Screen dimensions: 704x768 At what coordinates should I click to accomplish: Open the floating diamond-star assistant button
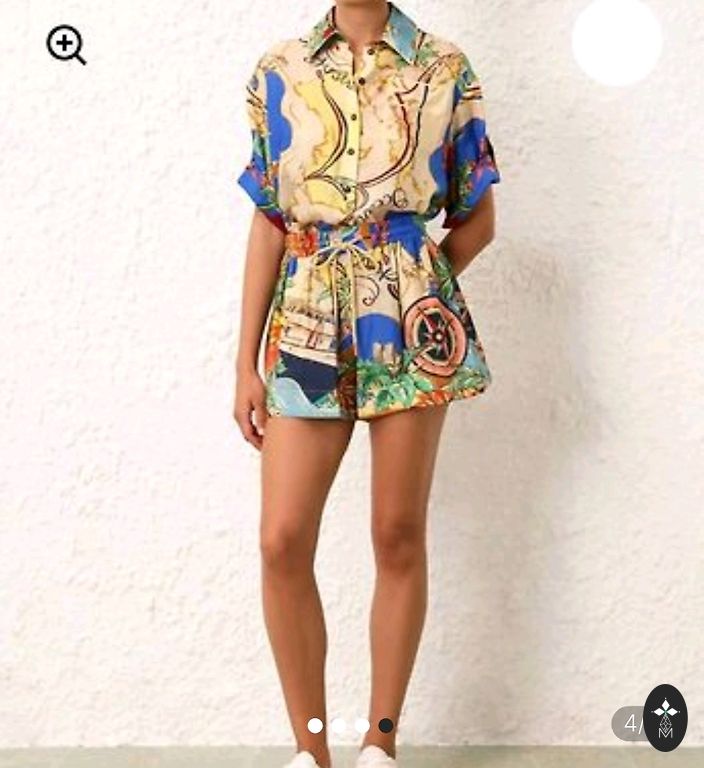pos(665,718)
